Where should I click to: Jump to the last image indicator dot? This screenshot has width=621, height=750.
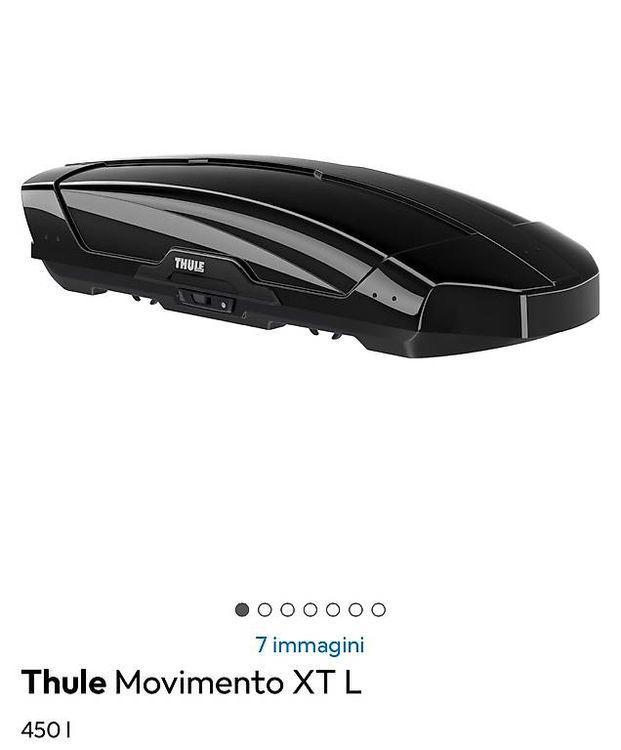(x=378, y=609)
